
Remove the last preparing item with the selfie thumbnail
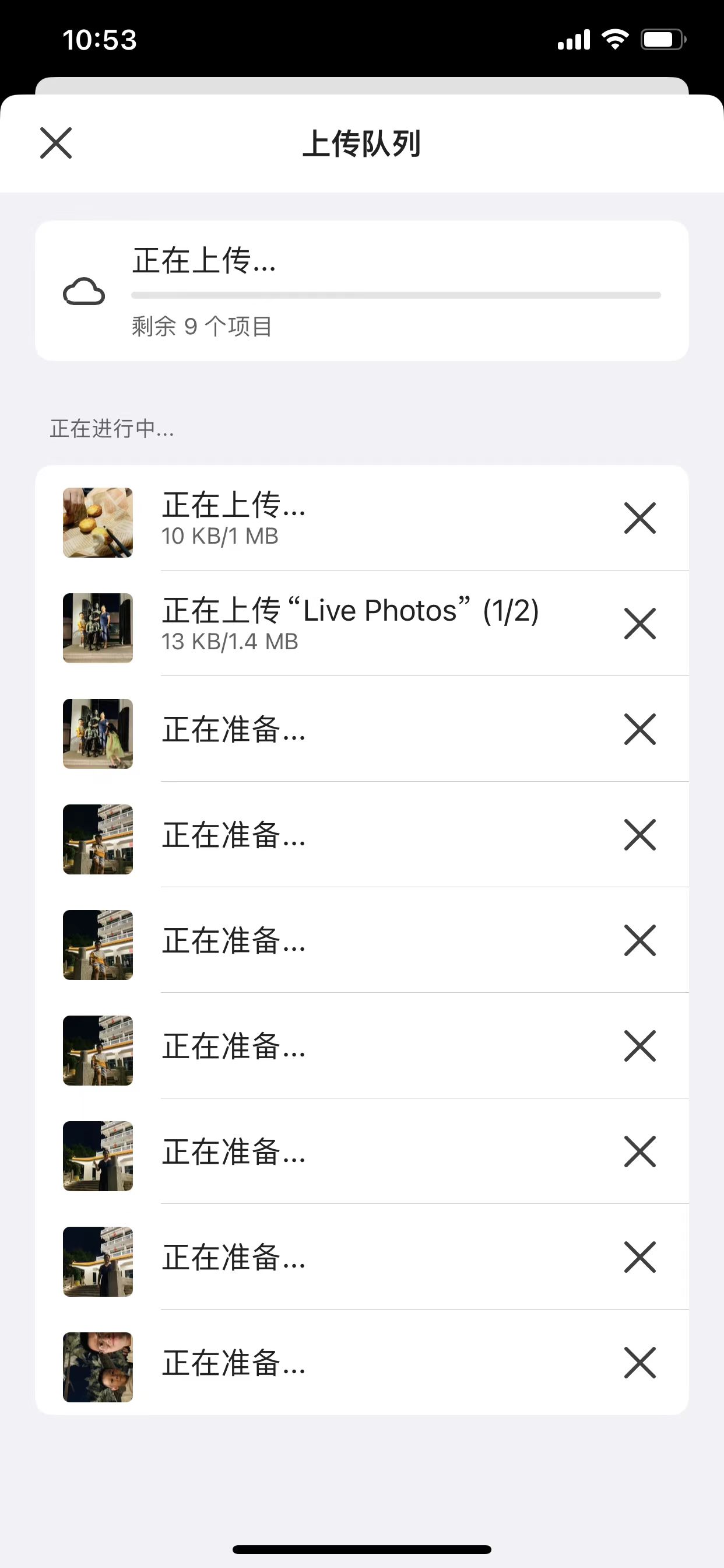coord(640,1362)
